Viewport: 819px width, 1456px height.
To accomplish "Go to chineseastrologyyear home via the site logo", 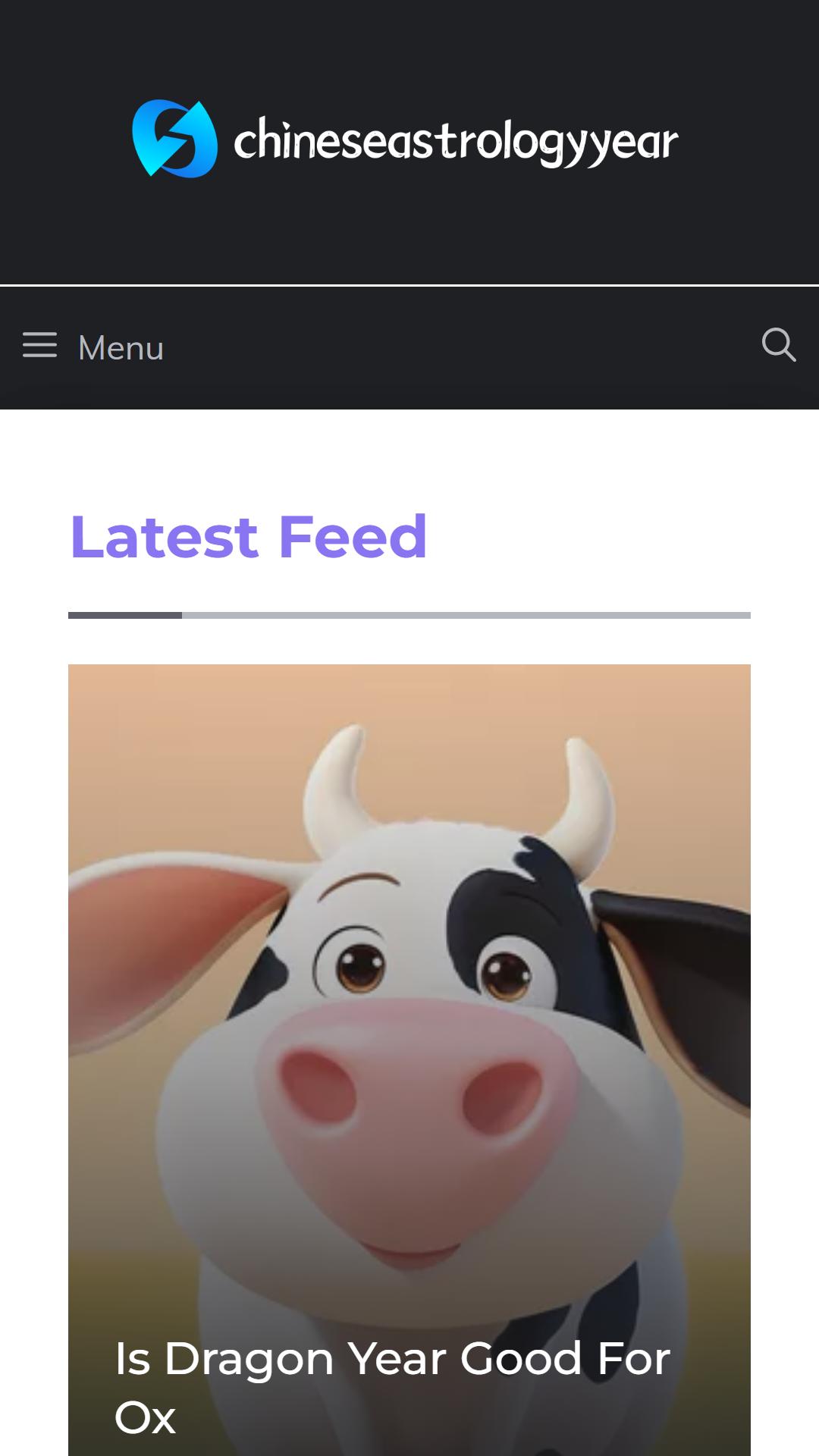I will 406,140.
